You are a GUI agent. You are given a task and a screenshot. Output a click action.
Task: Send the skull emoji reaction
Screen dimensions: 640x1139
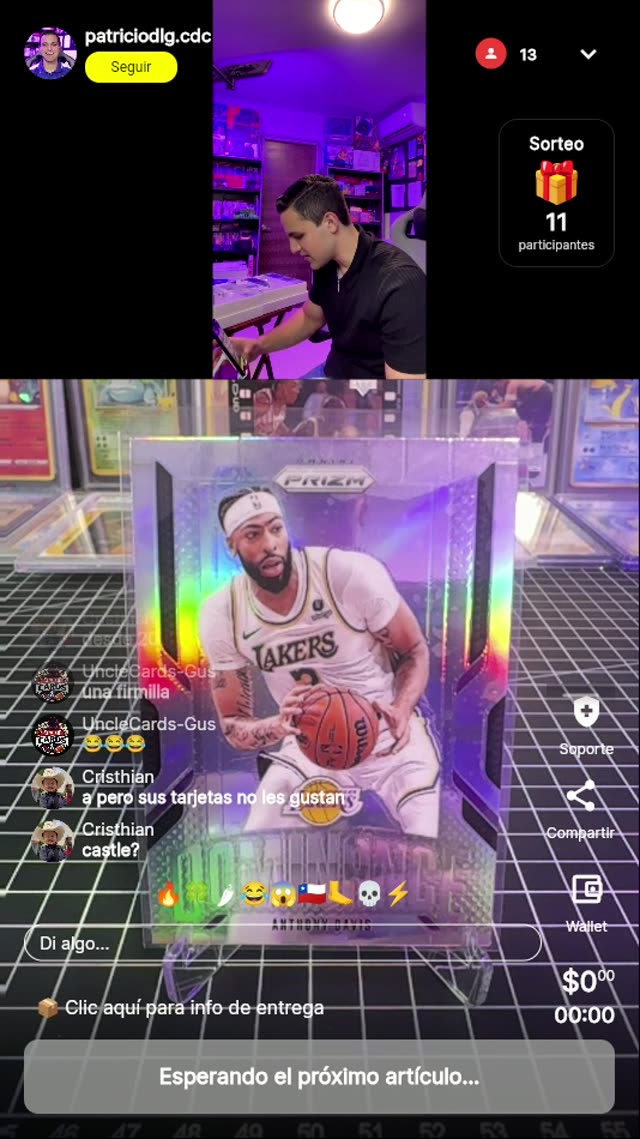[x=369, y=895]
